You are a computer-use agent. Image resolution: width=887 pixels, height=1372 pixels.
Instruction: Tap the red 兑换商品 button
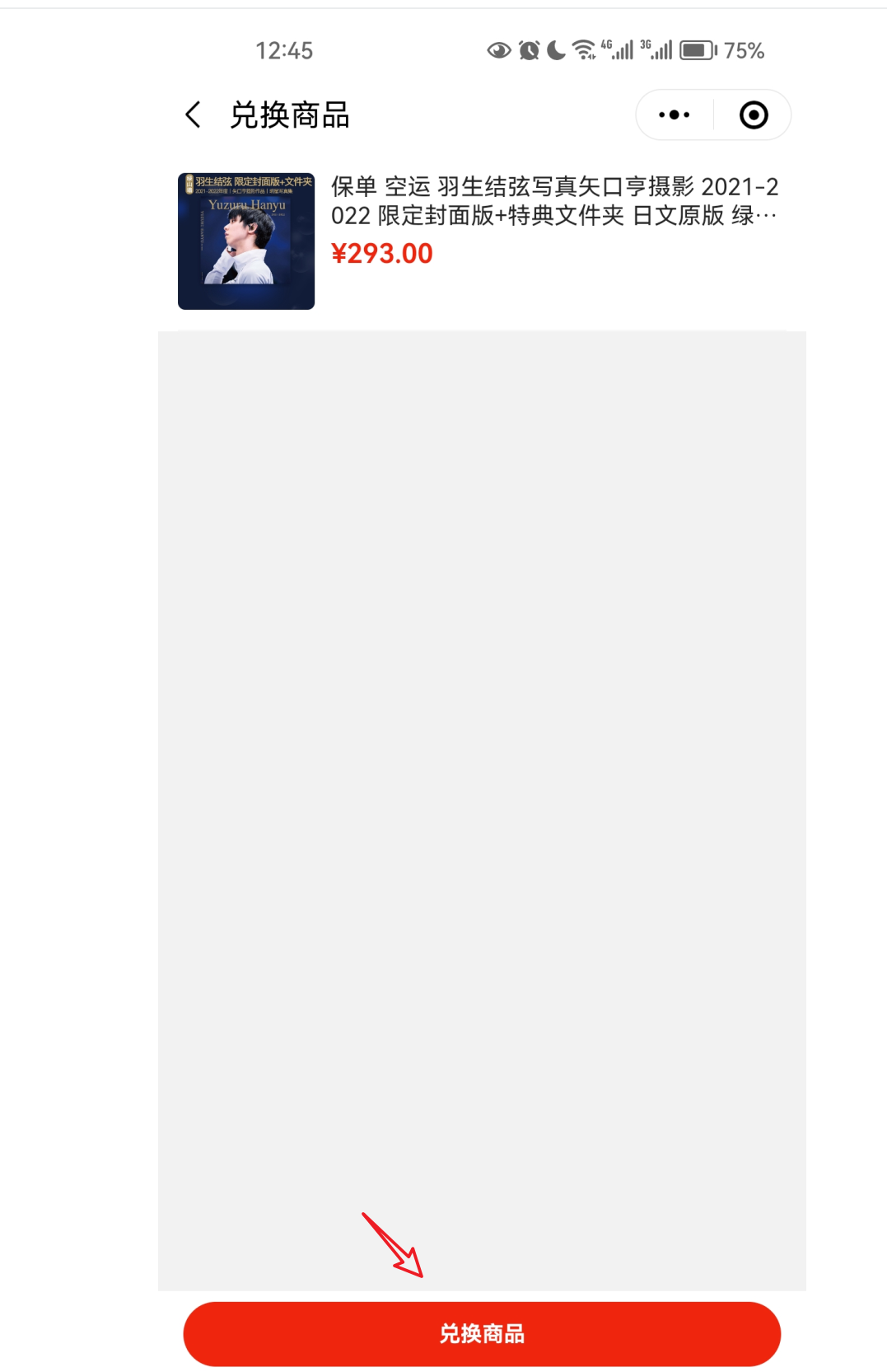click(x=482, y=1333)
